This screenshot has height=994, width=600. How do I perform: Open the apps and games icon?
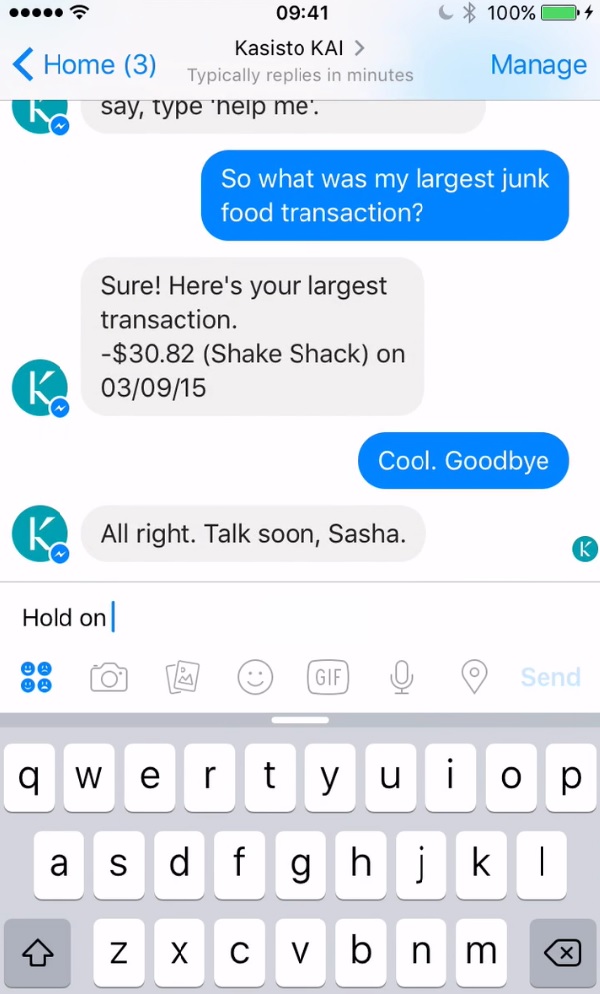(x=37, y=677)
